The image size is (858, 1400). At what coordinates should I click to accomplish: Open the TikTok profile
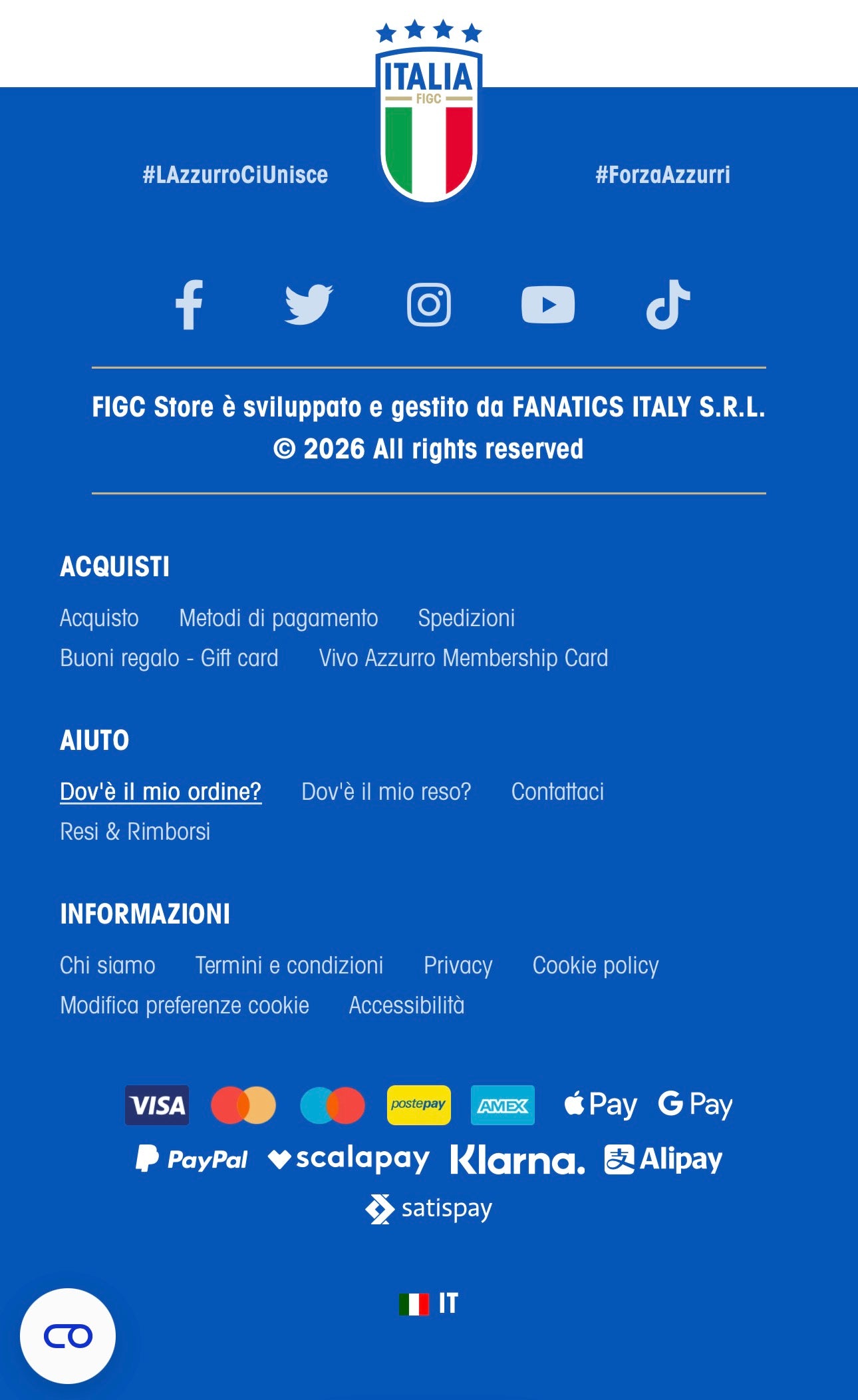[668, 305]
